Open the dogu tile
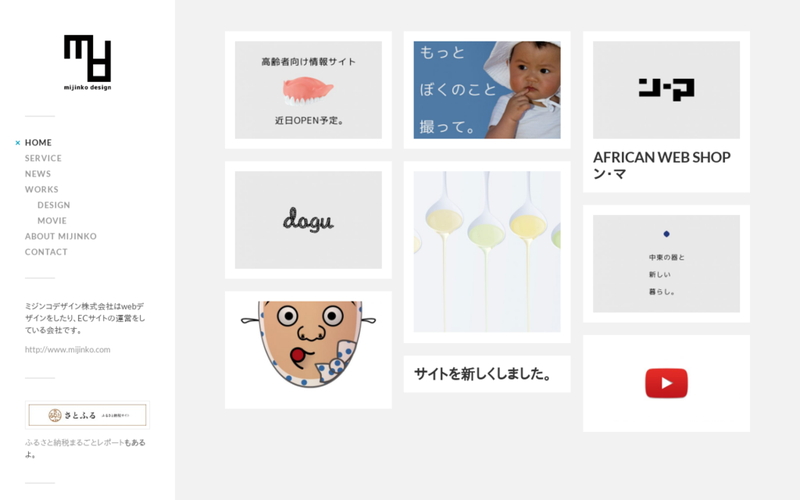Image resolution: width=800 pixels, height=500 pixels. [x=308, y=220]
